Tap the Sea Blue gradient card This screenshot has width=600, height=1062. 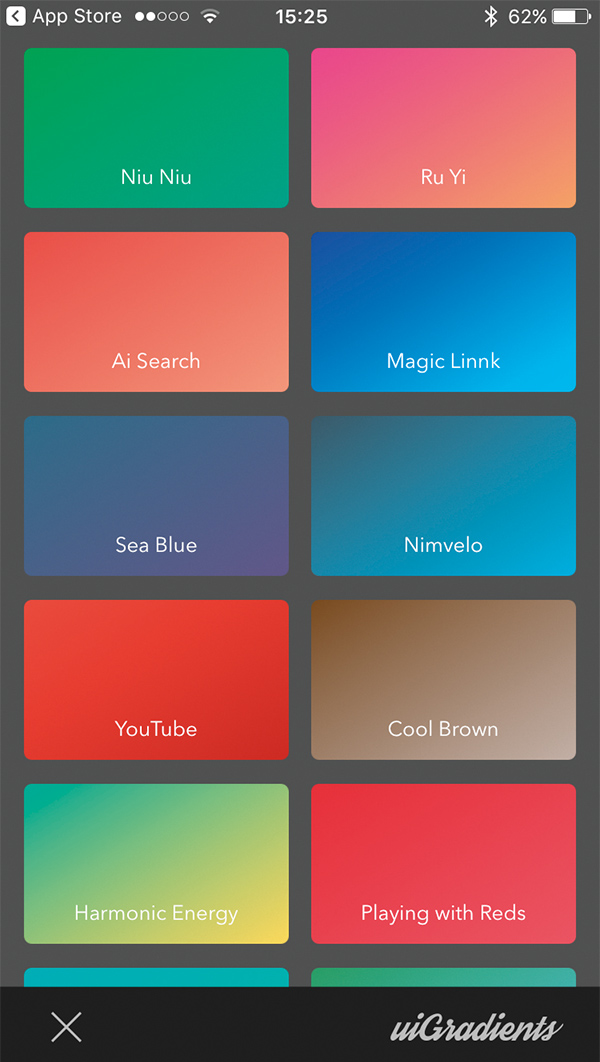click(156, 496)
